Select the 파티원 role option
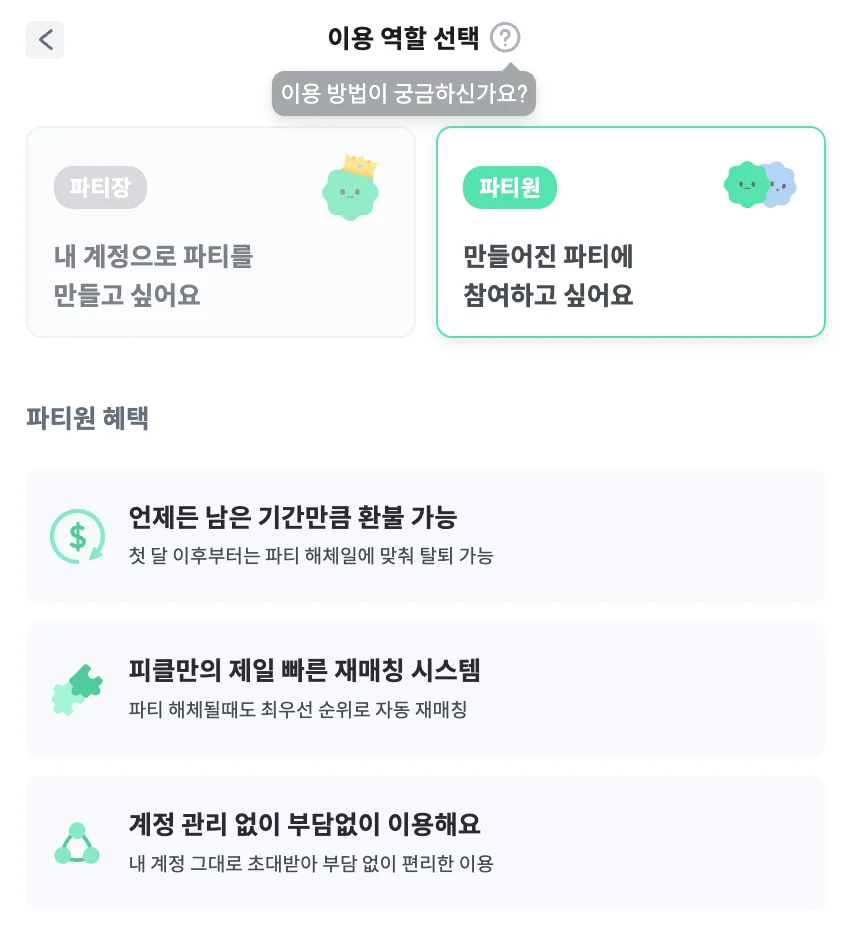 [x=631, y=232]
